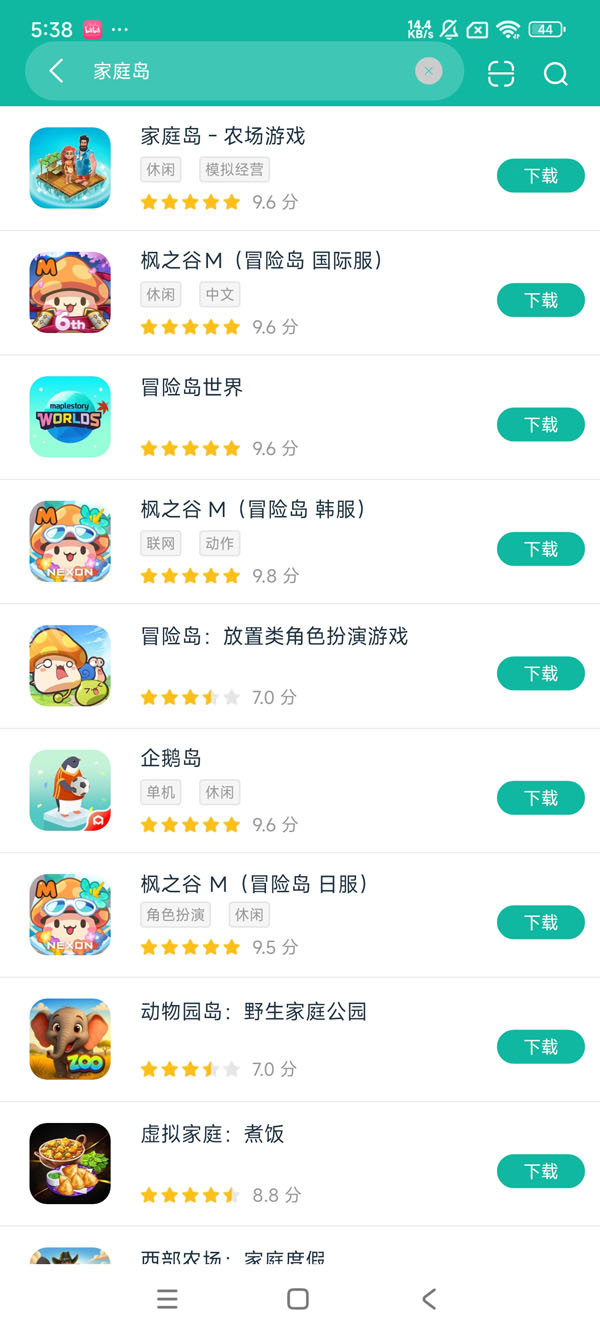This screenshot has height=1334, width=600.
Task: Open the 家庭岛 - 农场游戏 result
Action: (223, 137)
